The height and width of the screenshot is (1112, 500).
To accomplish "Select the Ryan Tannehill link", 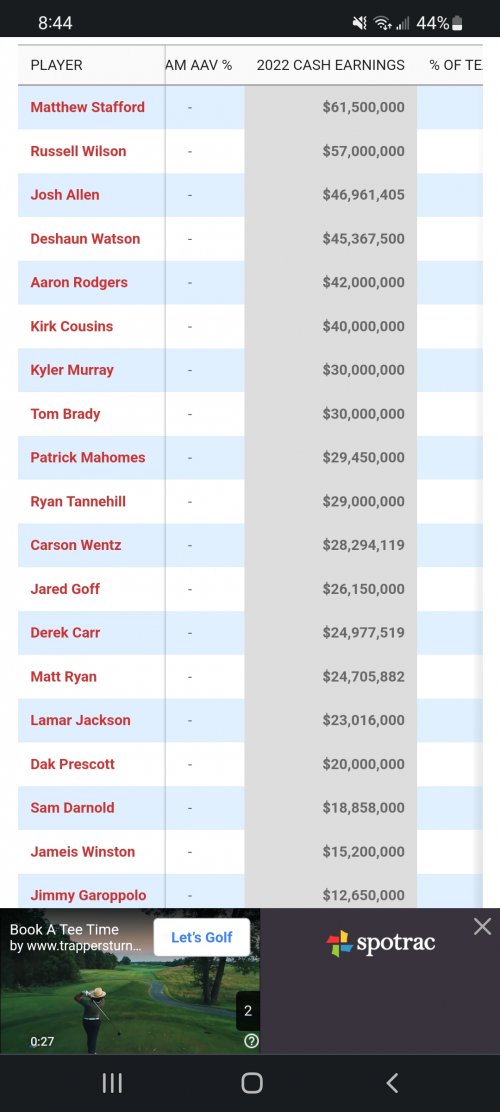I will (x=78, y=501).
